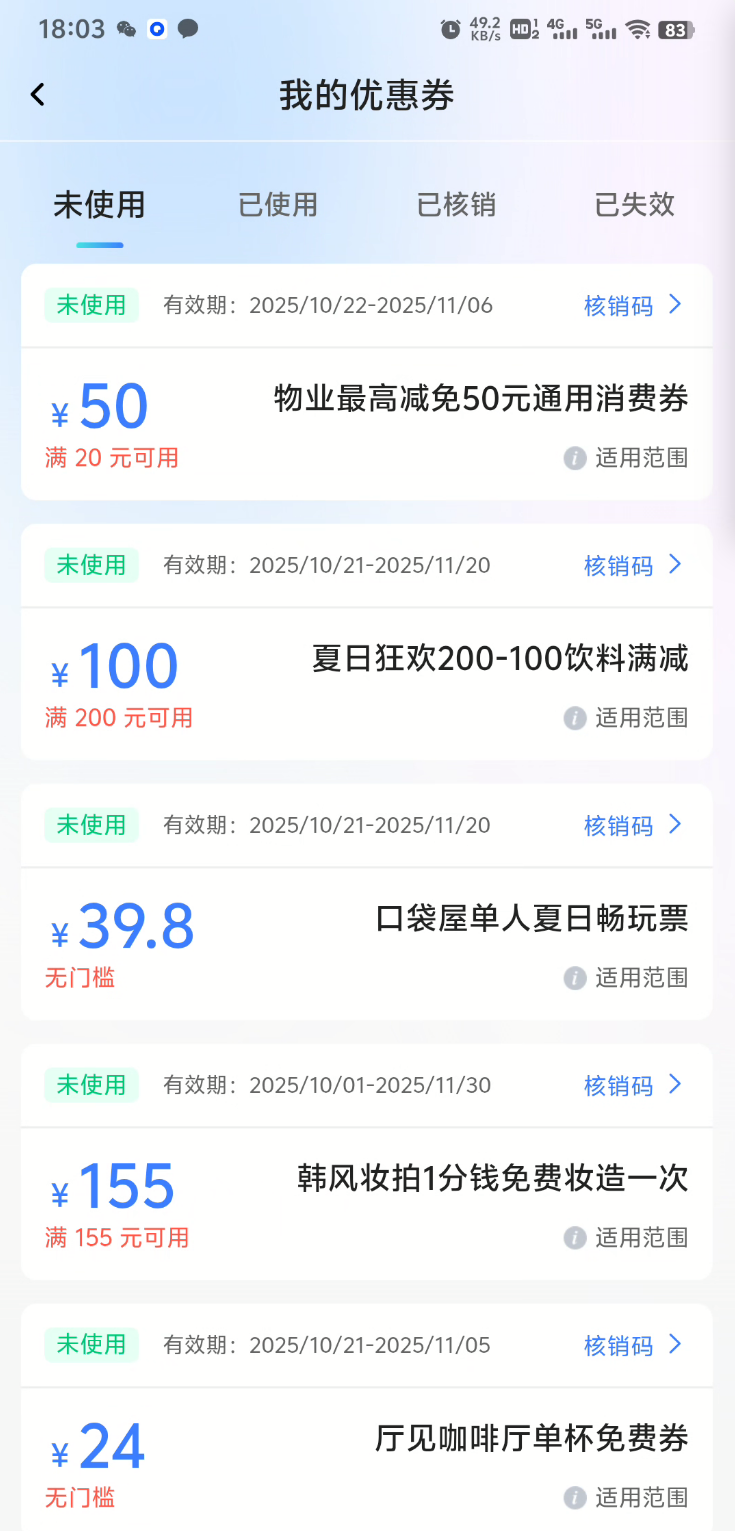The width and height of the screenshot is (735, 1531).
Task: Open 核销码 for 夏日狂欢200-100饮料满减
Action: pyautogui.click(x=632, y=566)
